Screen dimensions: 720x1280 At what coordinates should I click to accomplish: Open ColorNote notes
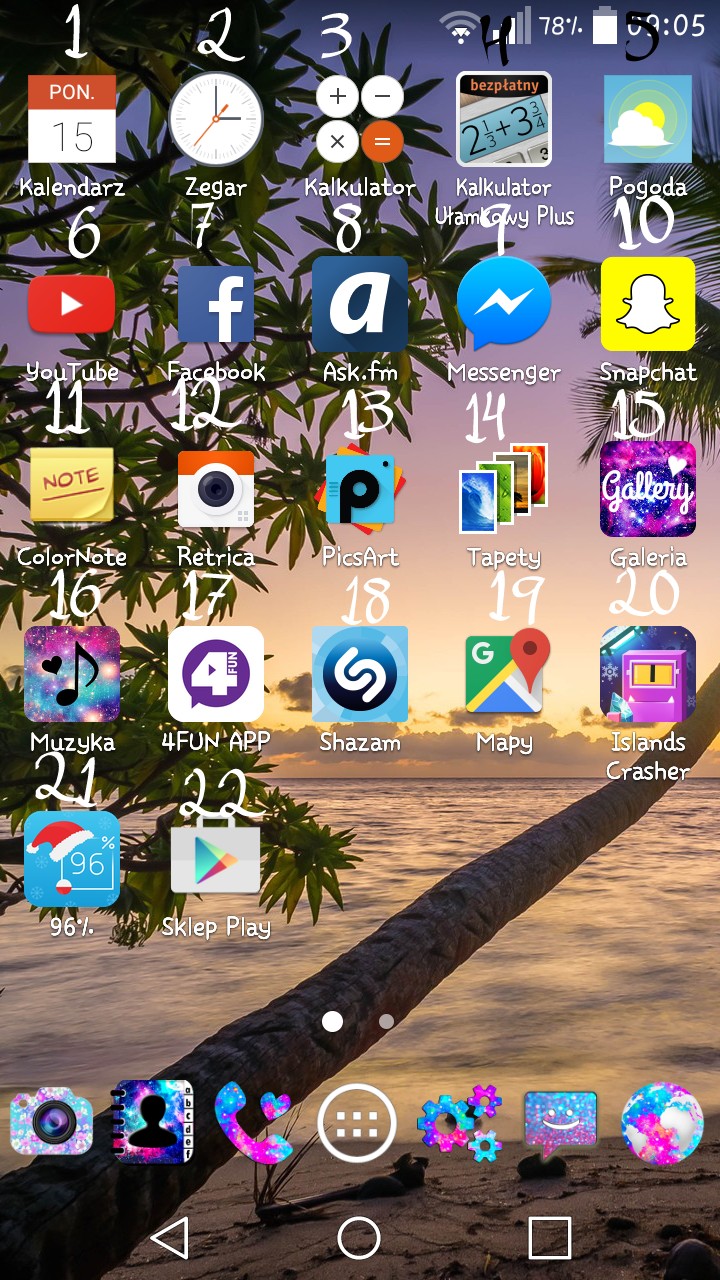(72, 488)
